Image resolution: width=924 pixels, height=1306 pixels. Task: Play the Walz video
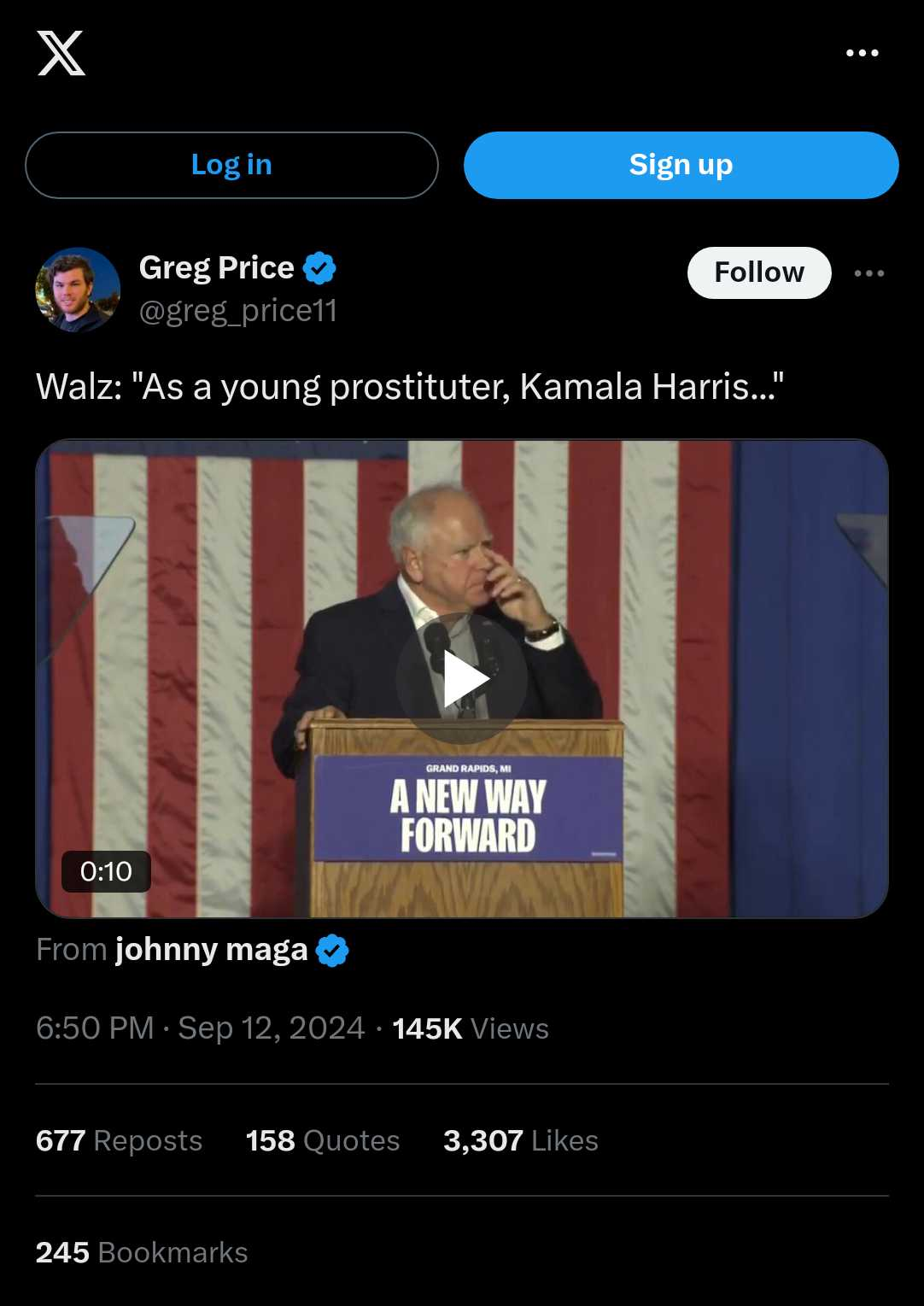(462, 679)
